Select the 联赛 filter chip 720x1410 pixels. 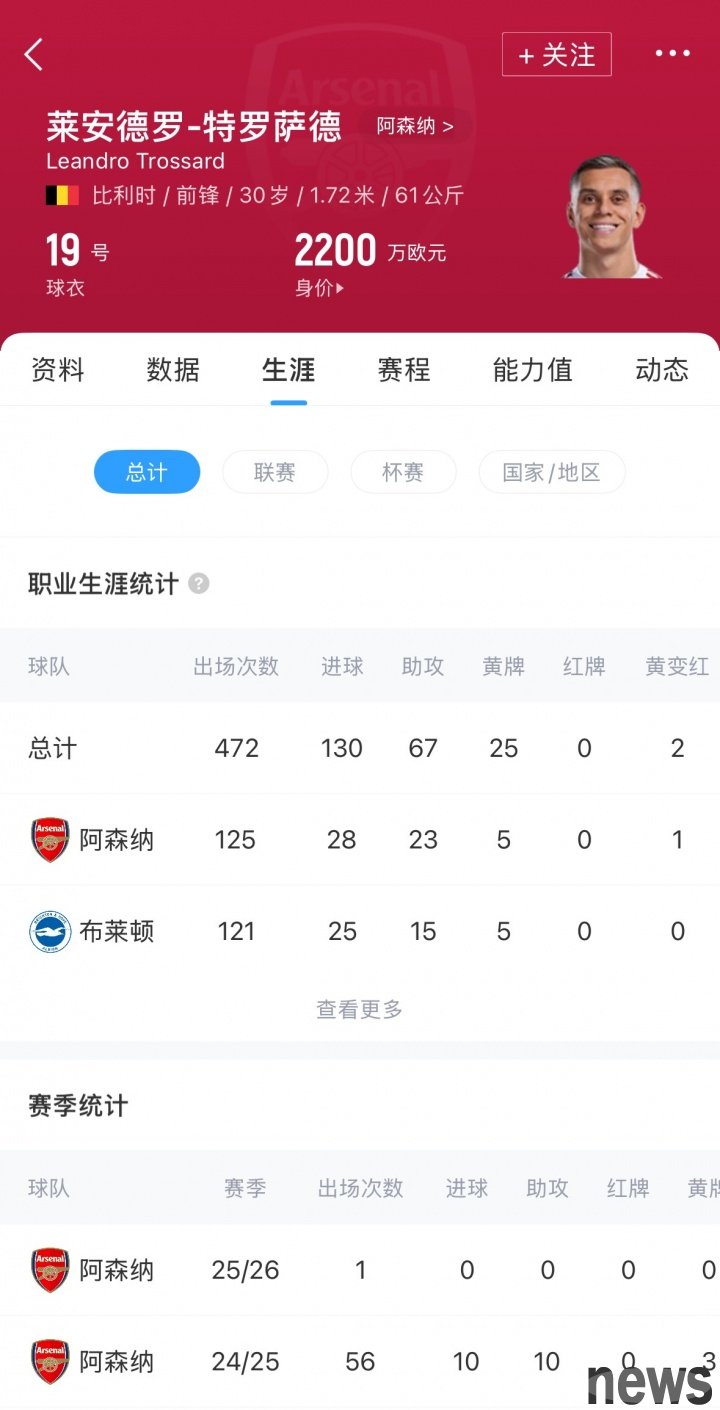[x=275, y=472]
